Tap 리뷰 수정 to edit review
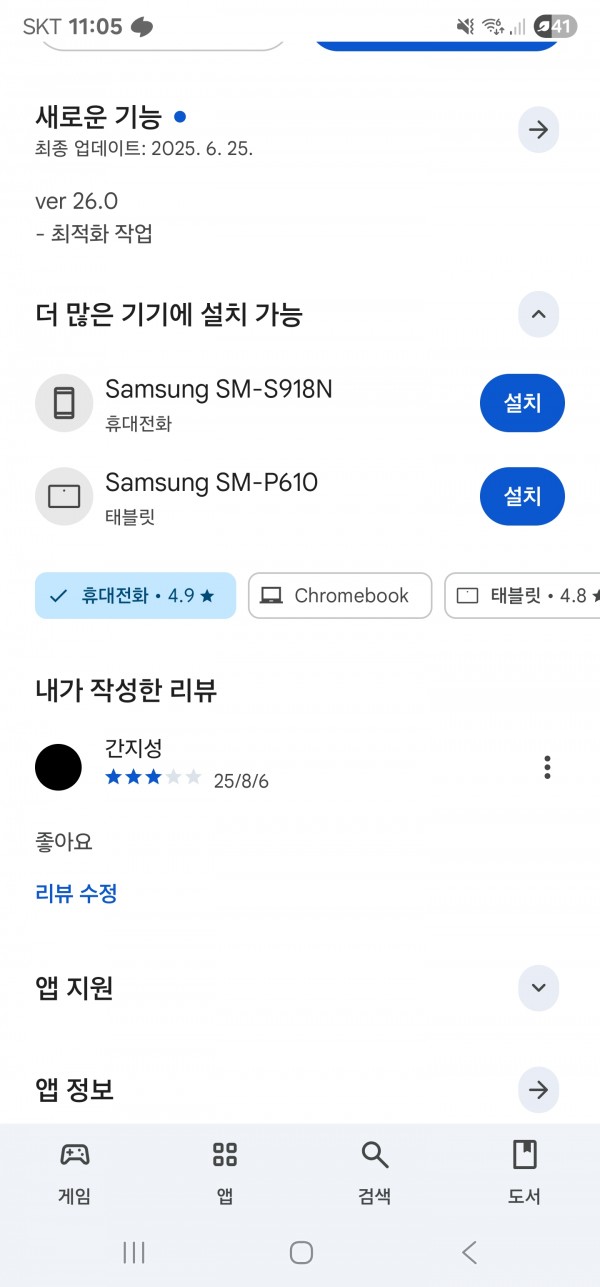This screenshot has height=1287, width=600. click(76, 893)
